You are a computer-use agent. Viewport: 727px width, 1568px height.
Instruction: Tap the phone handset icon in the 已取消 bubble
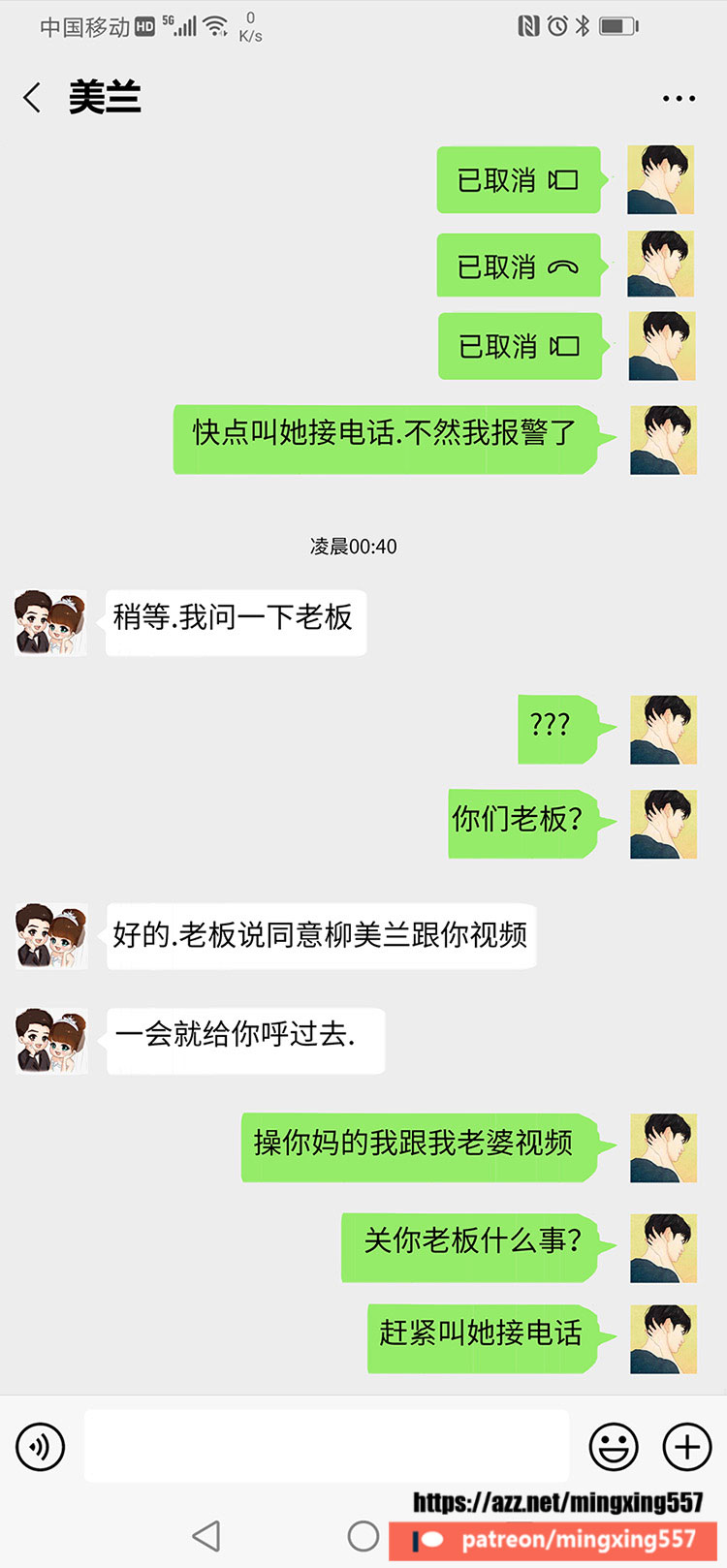coord(562,265)
